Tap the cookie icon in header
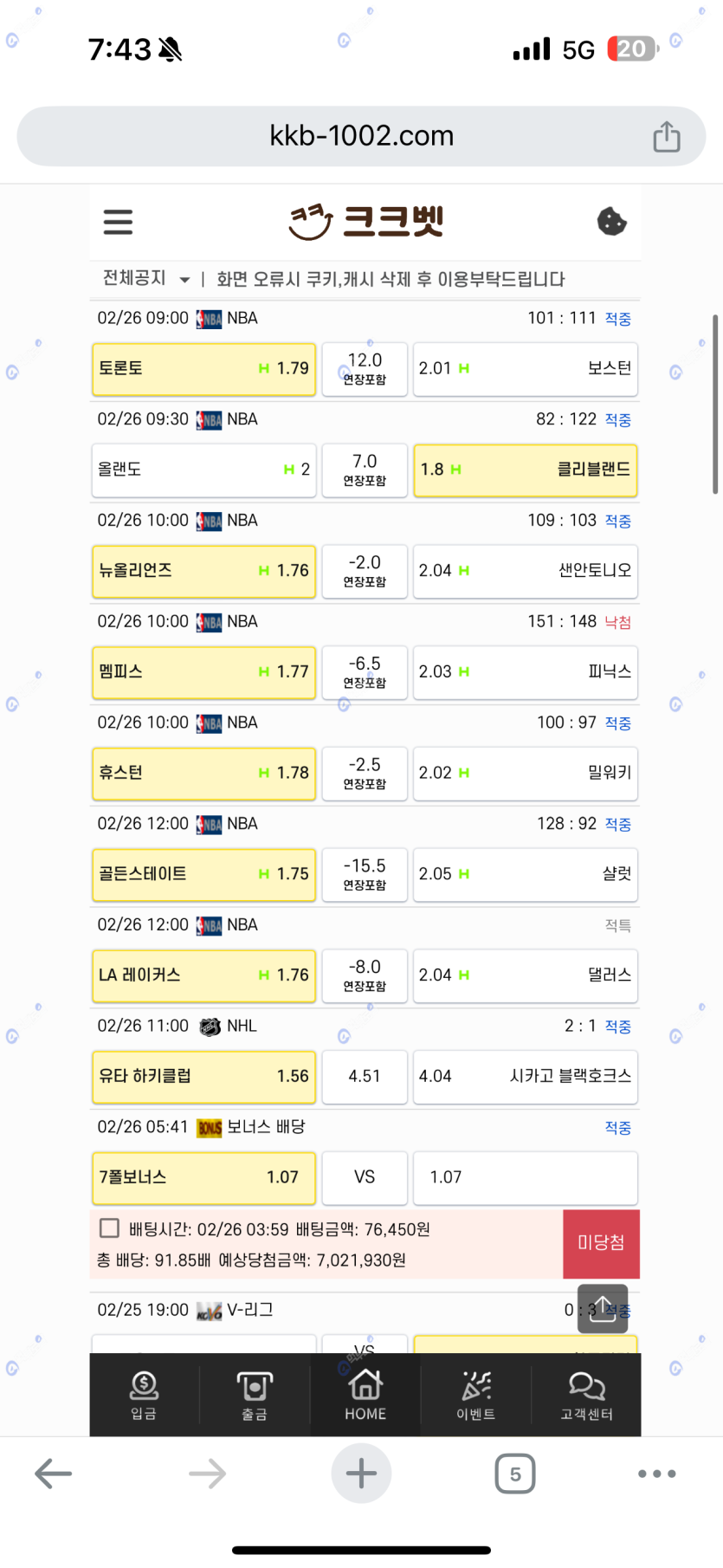The image size is (723, 1568). tap(611, 222)
